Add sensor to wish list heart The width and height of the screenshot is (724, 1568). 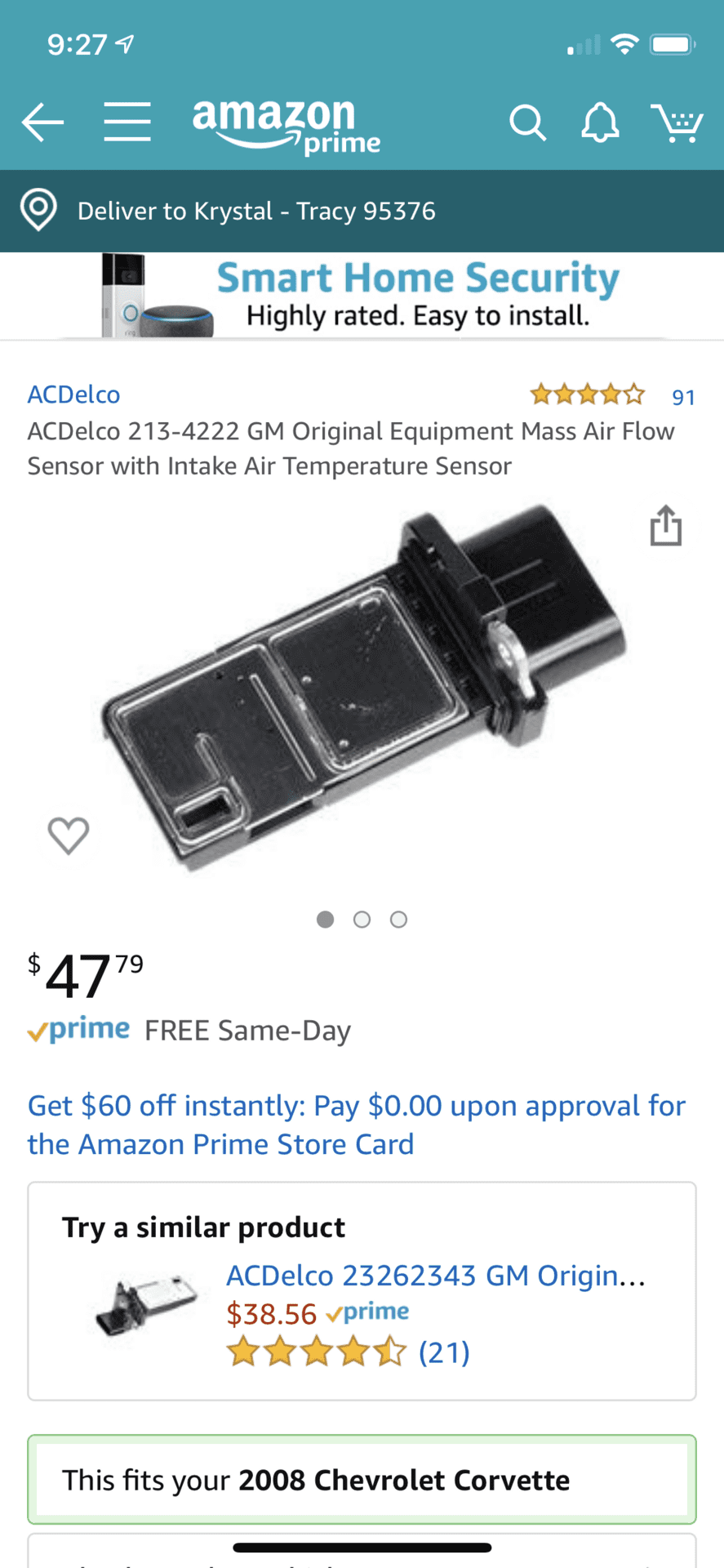click(69, 835)
